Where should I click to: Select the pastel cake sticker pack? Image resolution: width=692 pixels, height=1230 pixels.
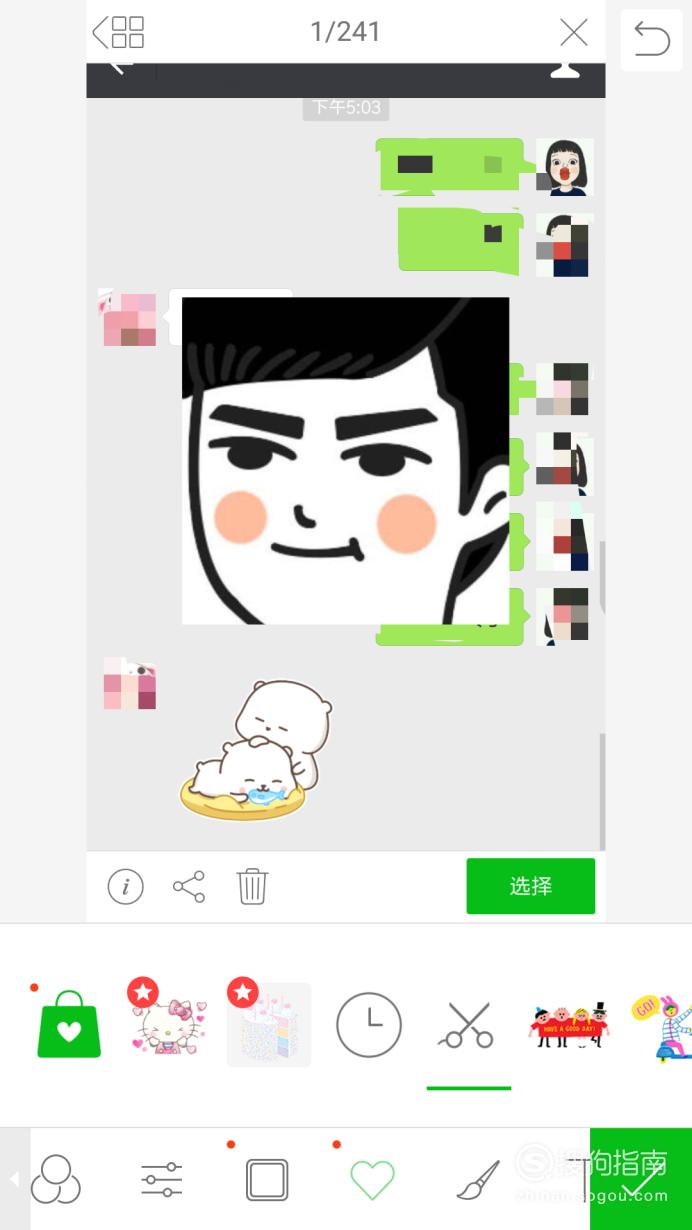tap(269, 1024)
